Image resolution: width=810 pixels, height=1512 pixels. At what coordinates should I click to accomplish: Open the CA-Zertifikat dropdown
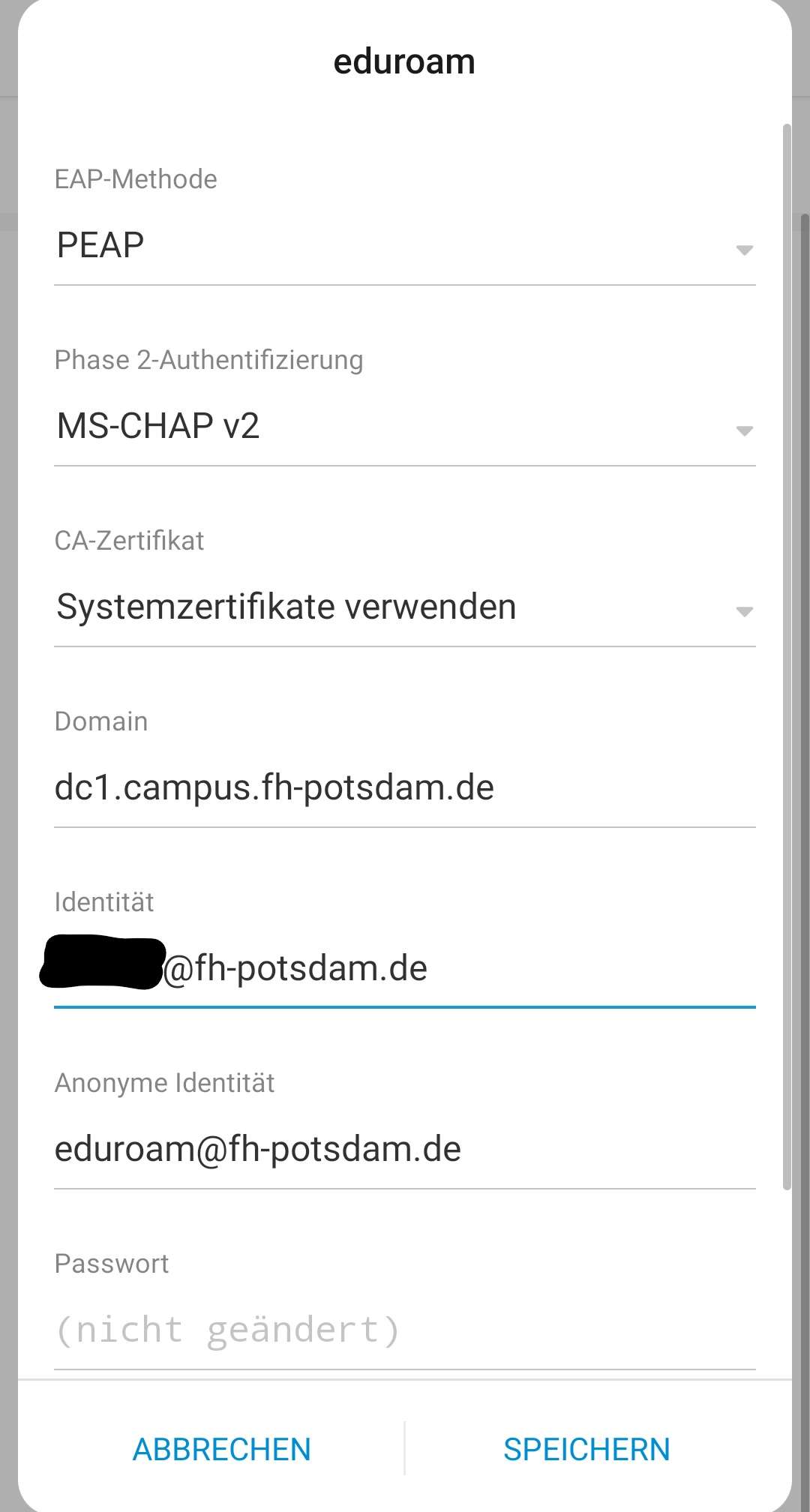point(403,607)
